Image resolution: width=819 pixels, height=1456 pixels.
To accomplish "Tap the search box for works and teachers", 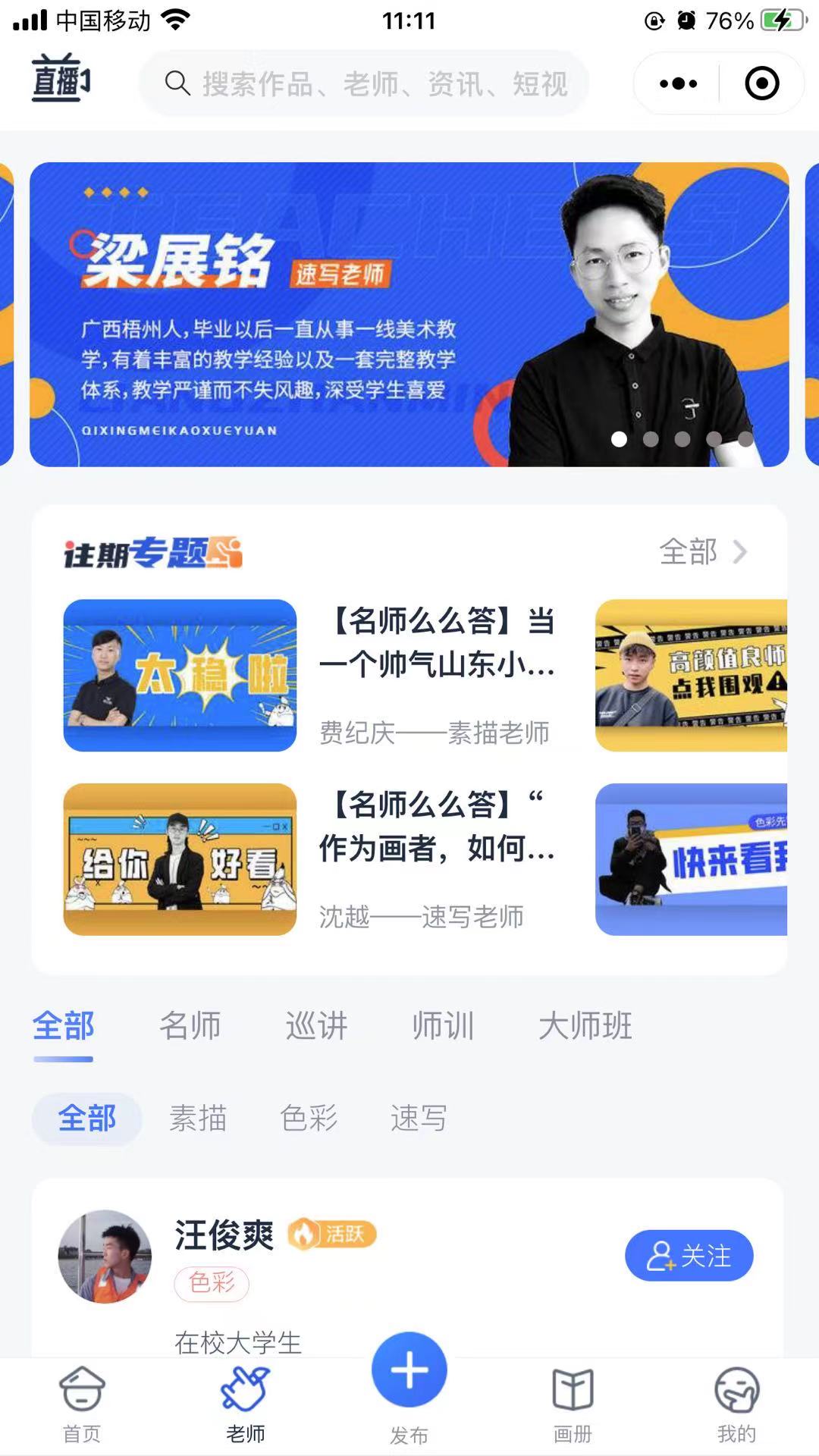I will [364, 83].
